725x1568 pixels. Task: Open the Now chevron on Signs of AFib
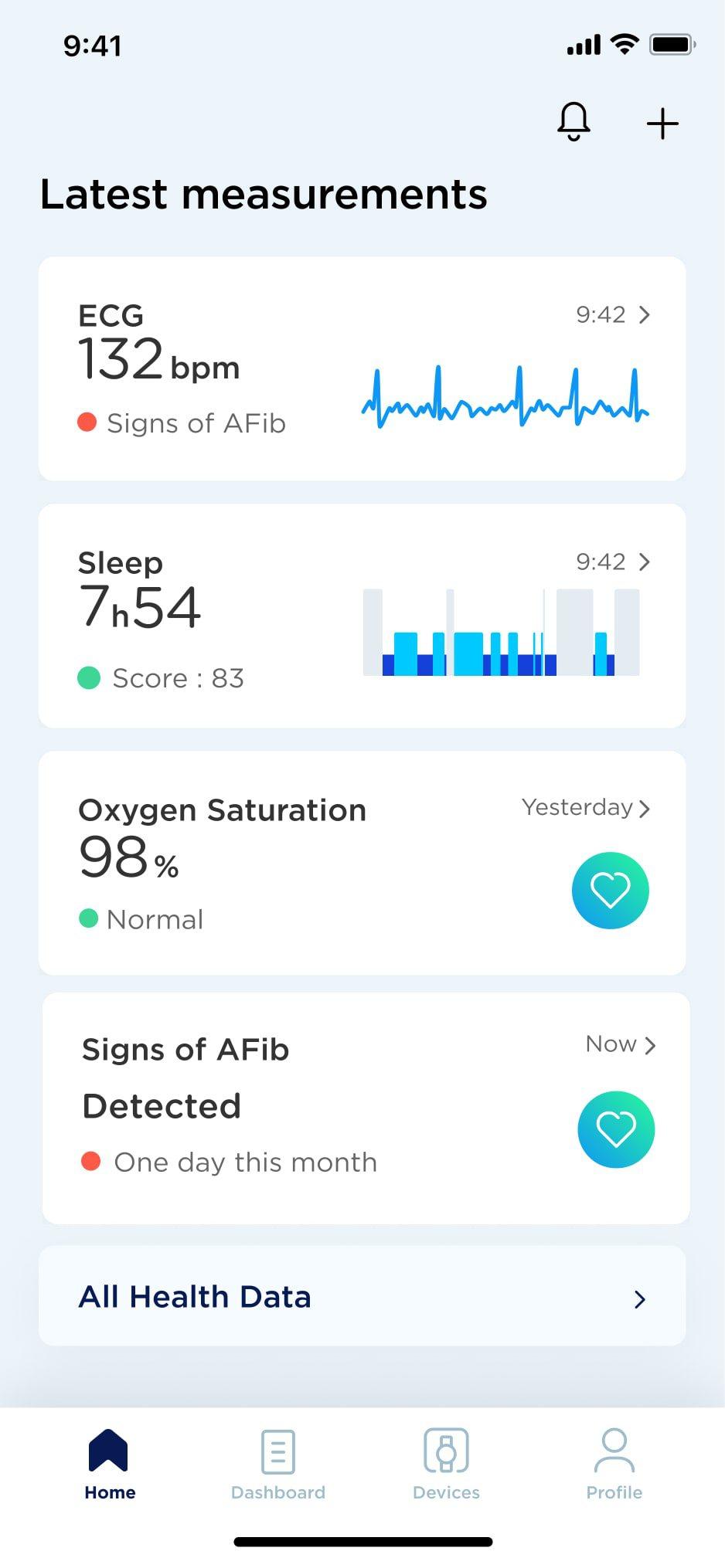[x=652, y=1044]
